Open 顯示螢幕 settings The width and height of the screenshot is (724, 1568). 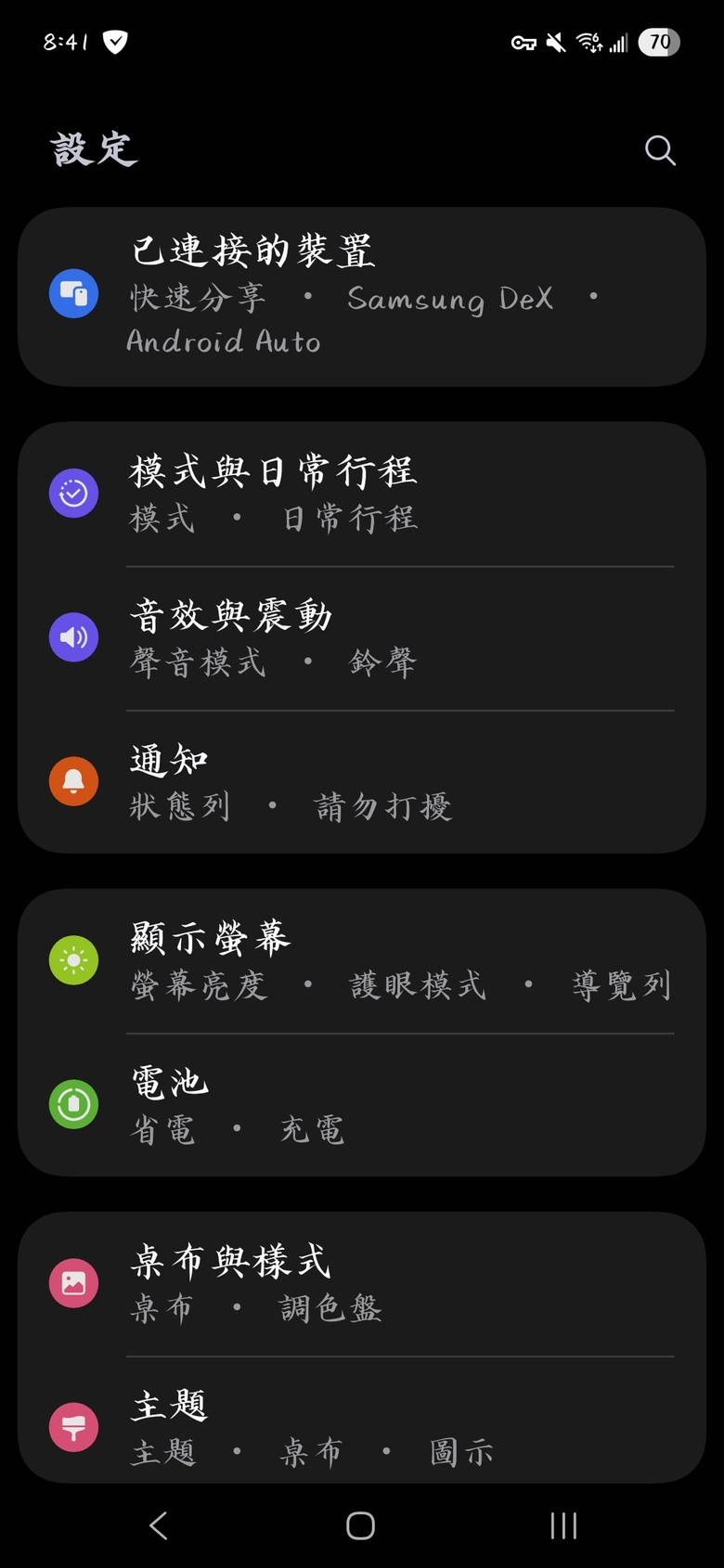pos(362,961)
